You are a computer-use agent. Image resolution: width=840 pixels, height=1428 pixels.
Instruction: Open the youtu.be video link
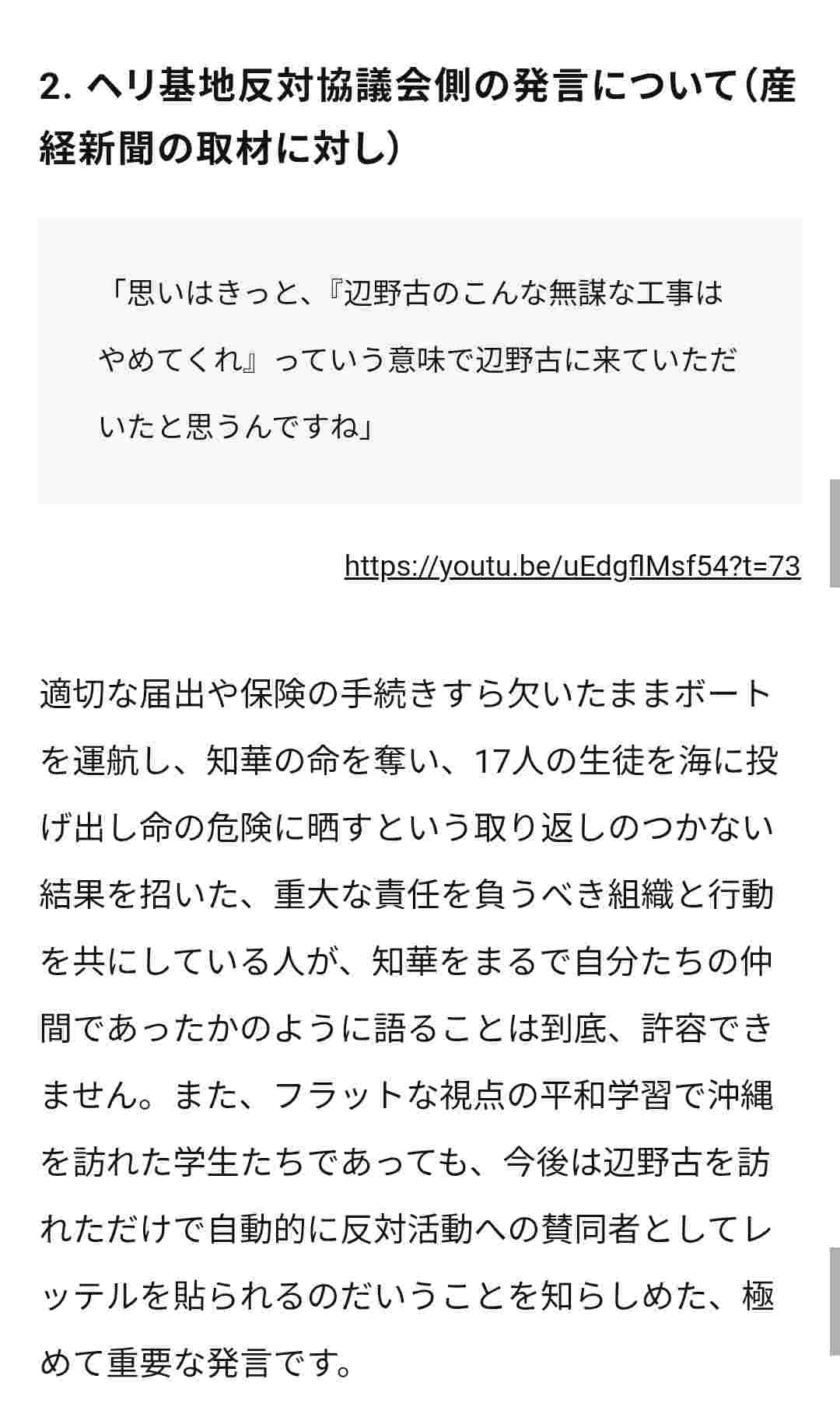coord(572,567)
